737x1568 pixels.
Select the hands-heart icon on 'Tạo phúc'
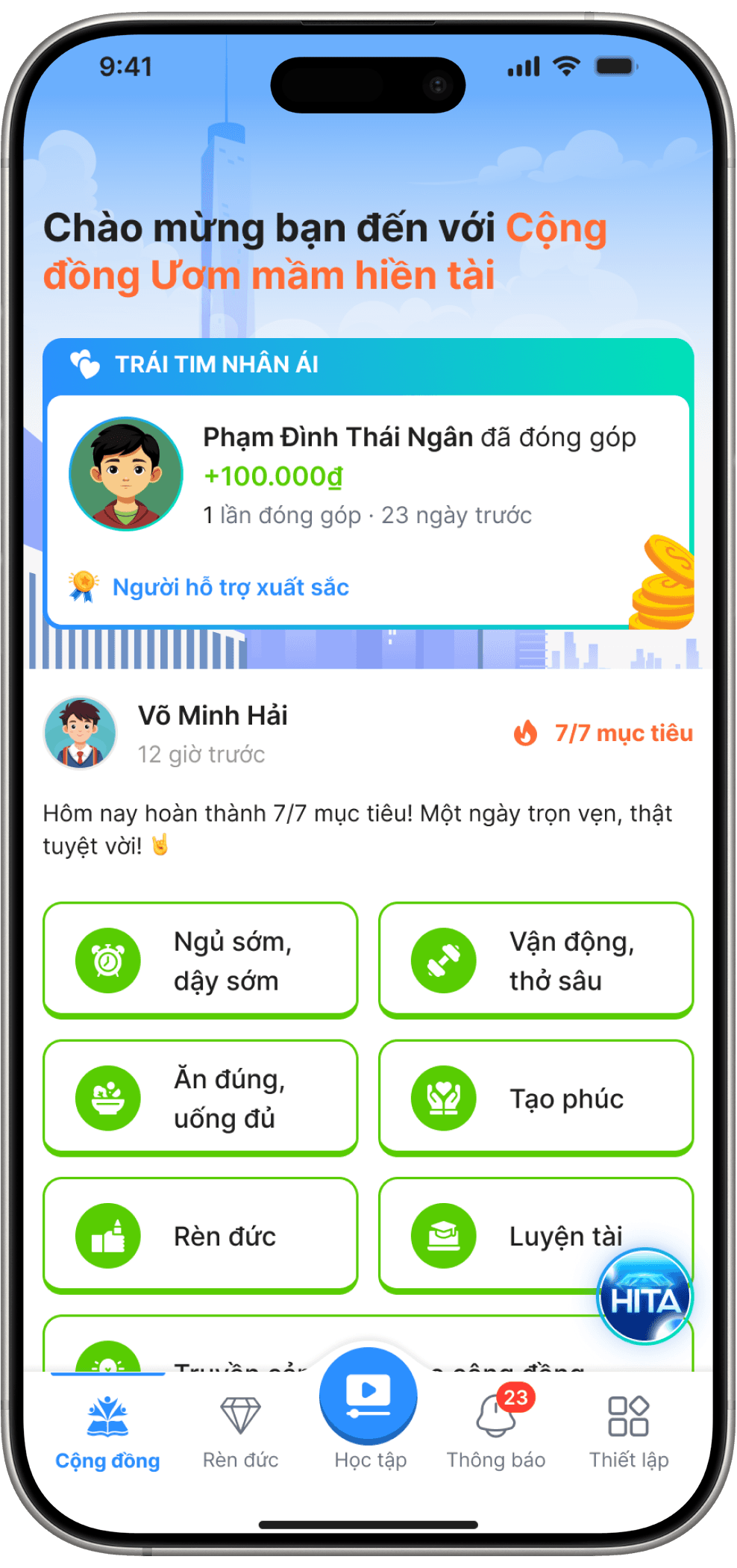tap(444, 1097)
